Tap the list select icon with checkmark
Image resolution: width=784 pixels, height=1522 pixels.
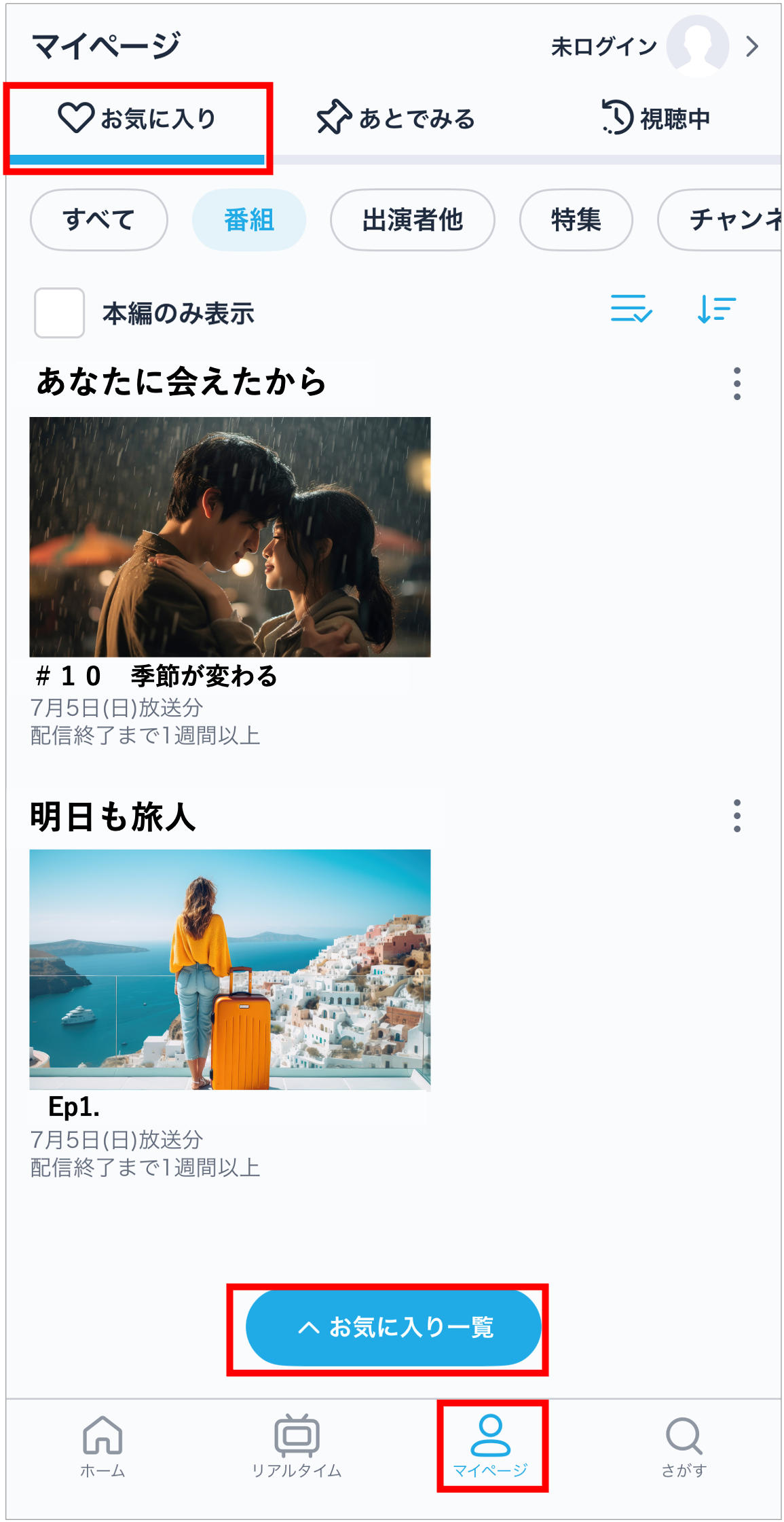pyautogui.click(x=631, y=309)
